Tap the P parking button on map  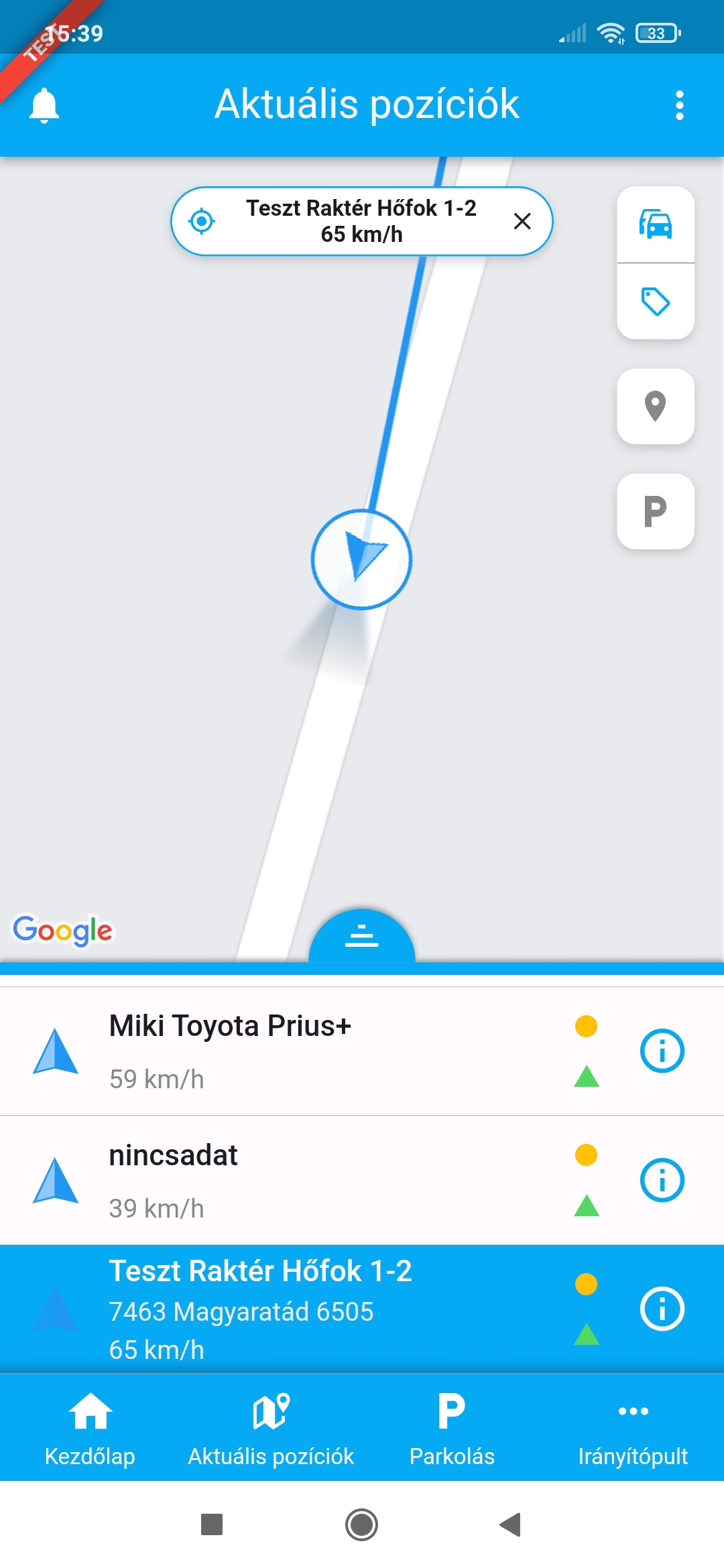pos(655,511)
